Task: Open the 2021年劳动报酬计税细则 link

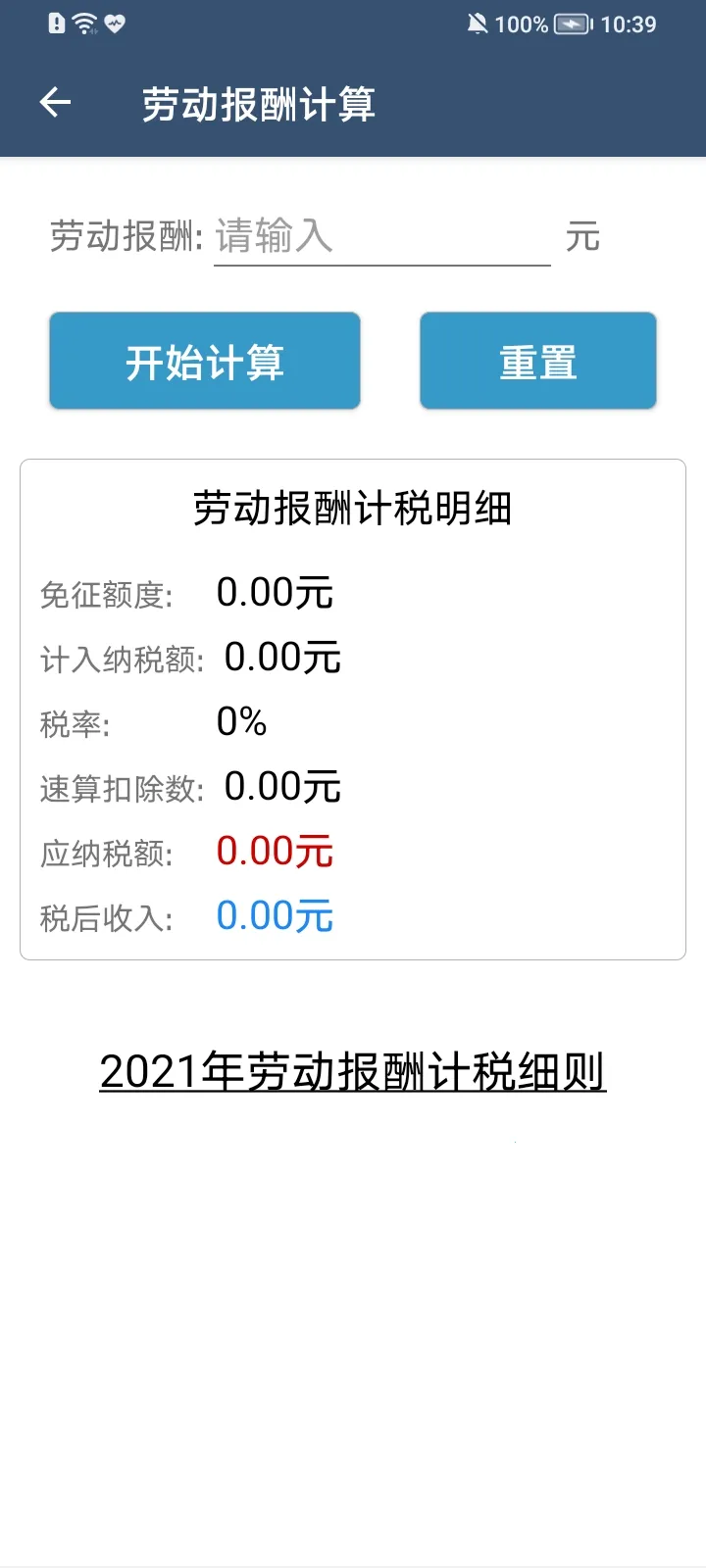Action: [353, 1071]
